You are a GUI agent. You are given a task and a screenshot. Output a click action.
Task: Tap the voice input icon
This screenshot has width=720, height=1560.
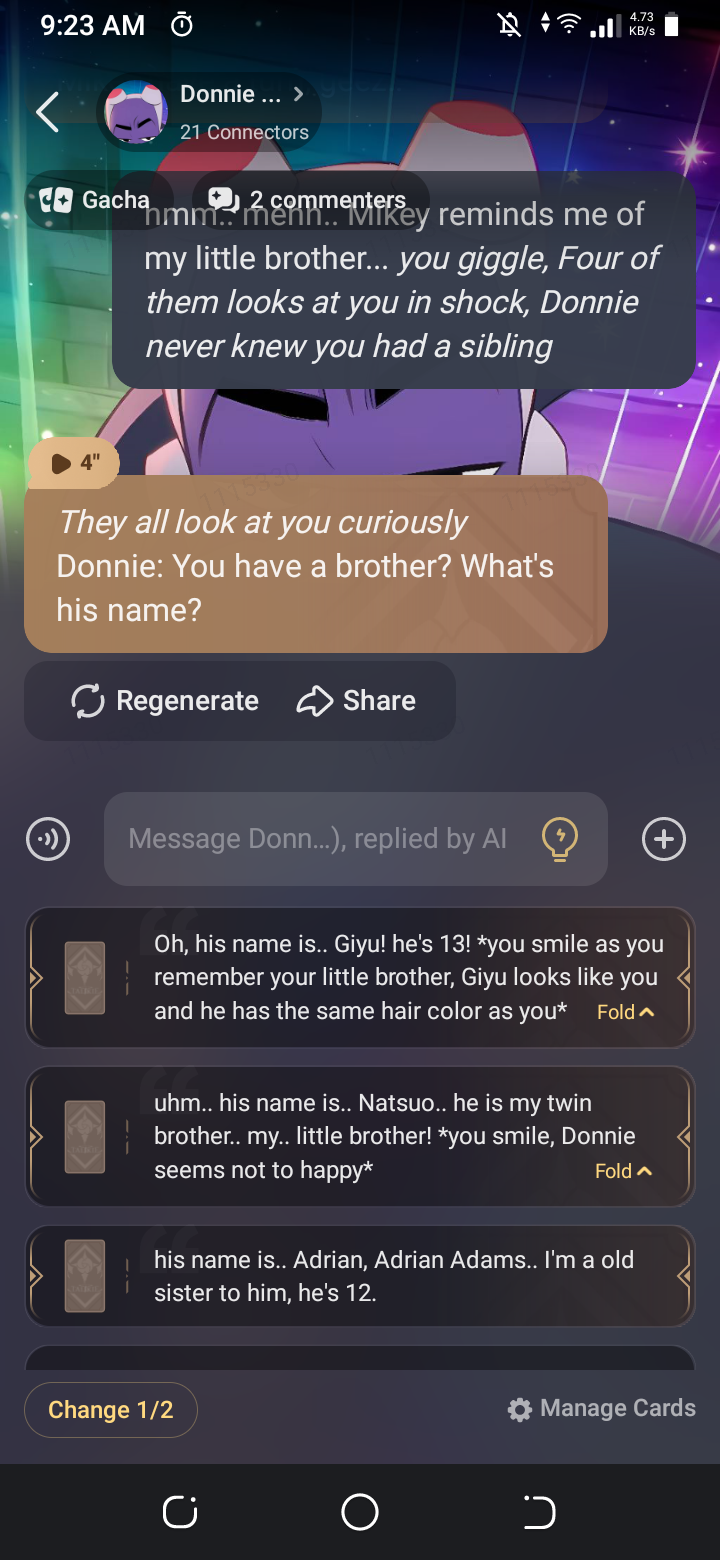(x=48, y=839)
